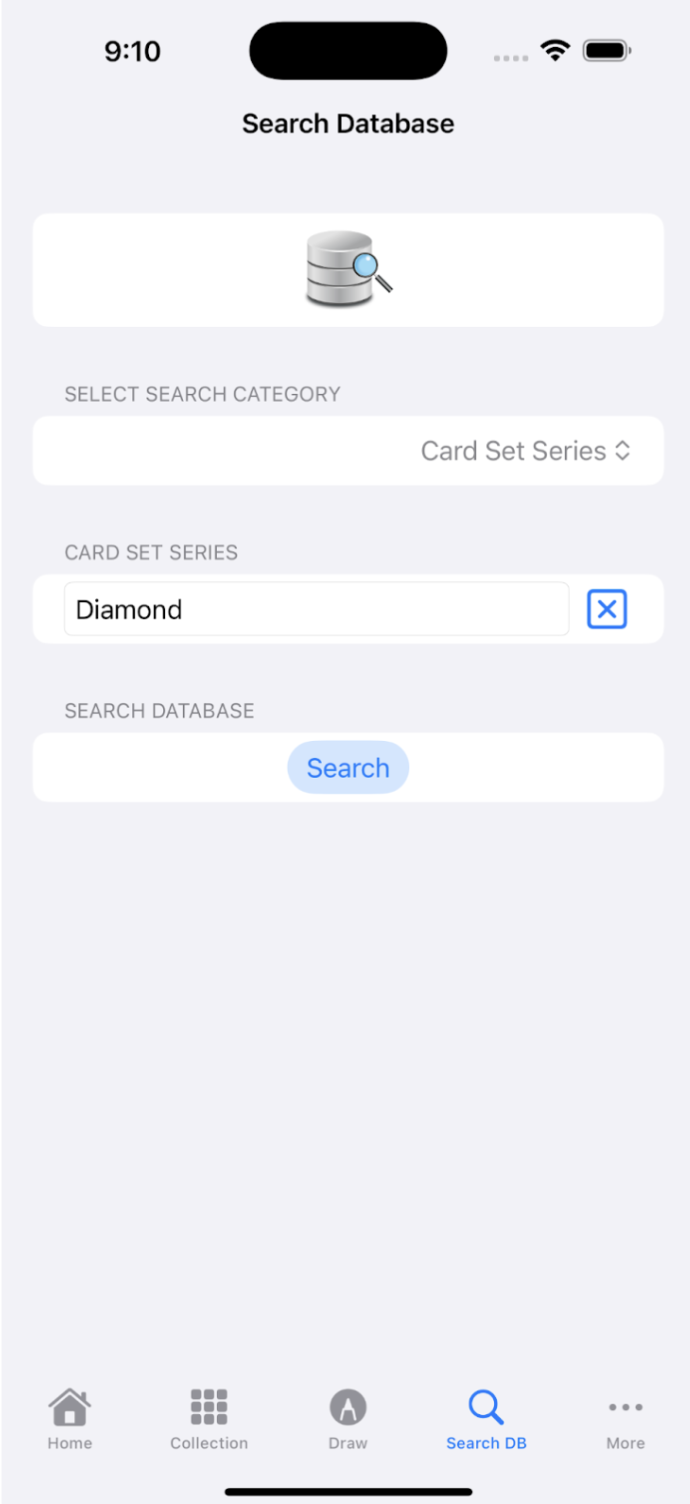This screenshot has width=690, height=1504.
Task: Go to the Home tab
Action: point(70,1419)
